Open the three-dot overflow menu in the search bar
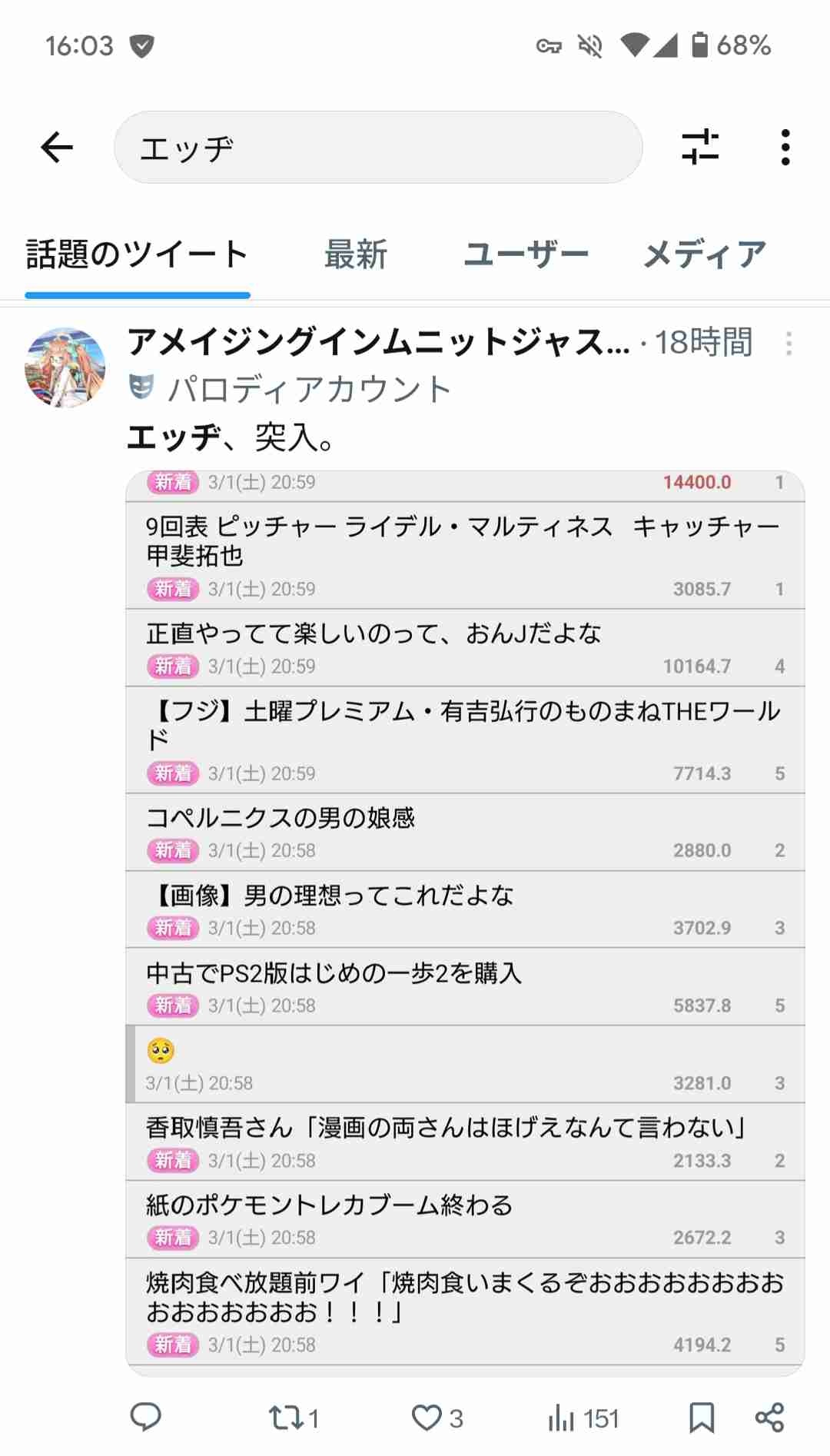The height and width of the screenshot is (1456, 830). click(x=785, y=147)
